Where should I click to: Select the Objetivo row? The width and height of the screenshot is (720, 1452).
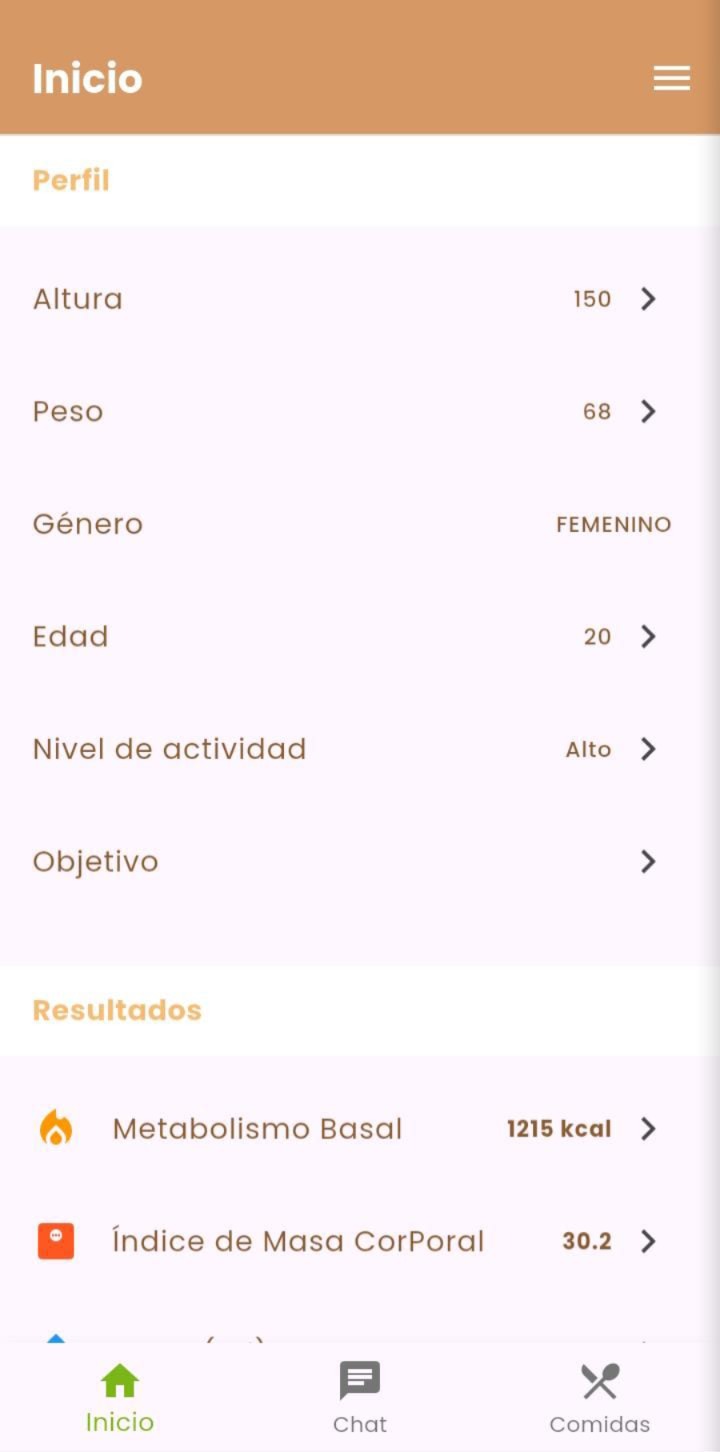pyautogui.click(x=360, y=861)
